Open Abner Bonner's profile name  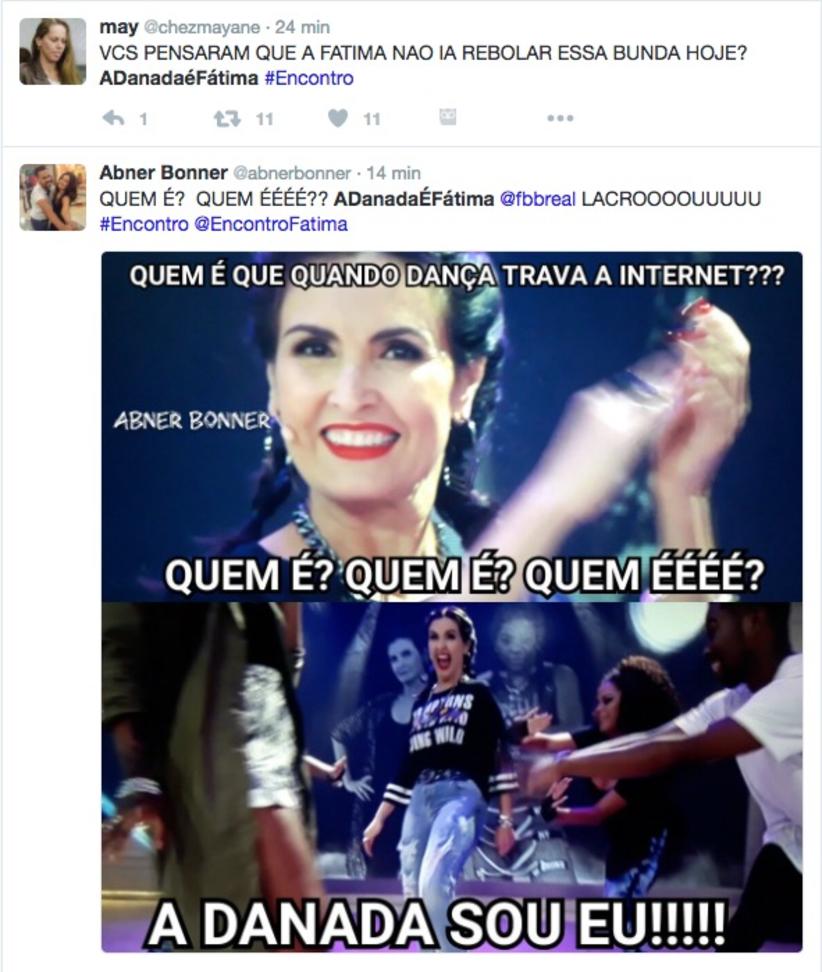point(163,173)
